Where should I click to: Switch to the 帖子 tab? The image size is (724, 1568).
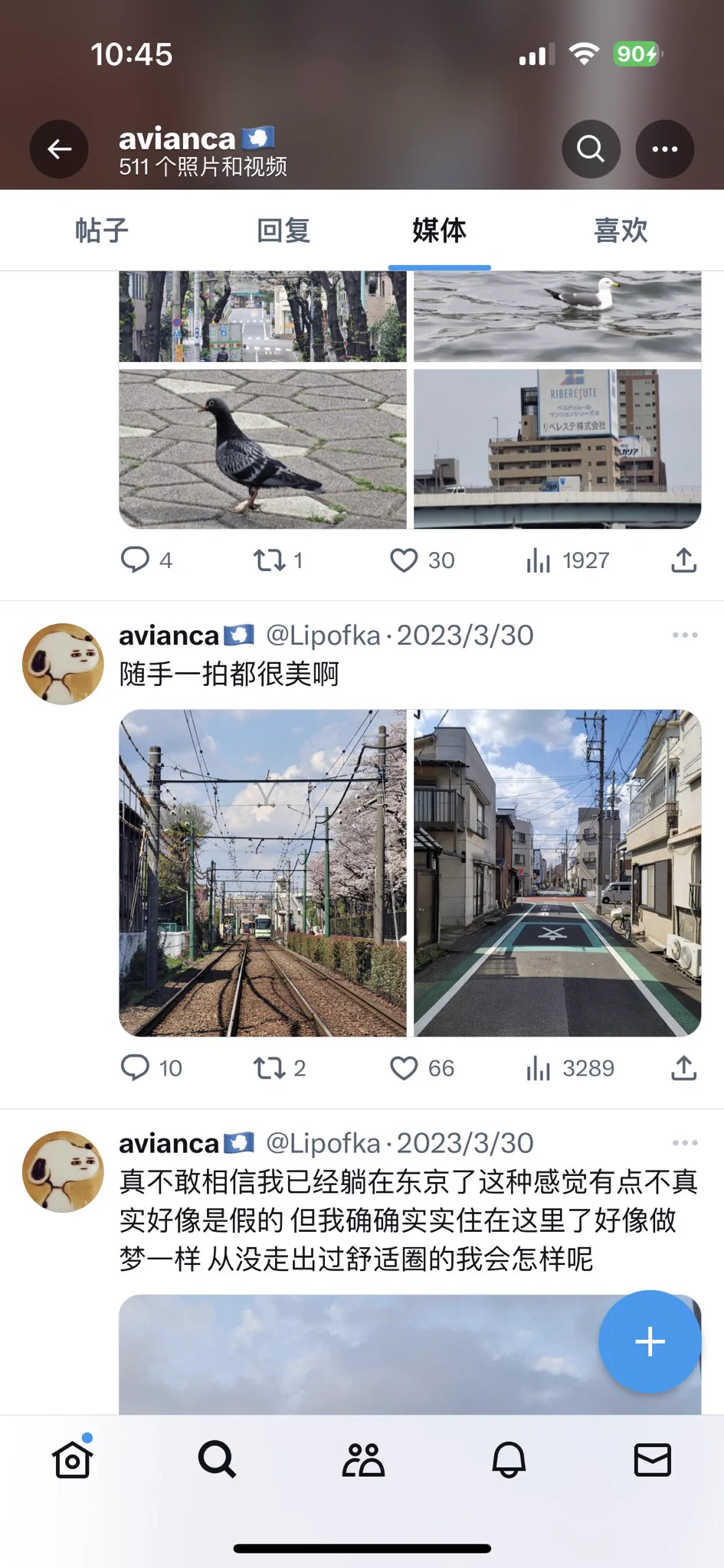click(x=102, y=230)
